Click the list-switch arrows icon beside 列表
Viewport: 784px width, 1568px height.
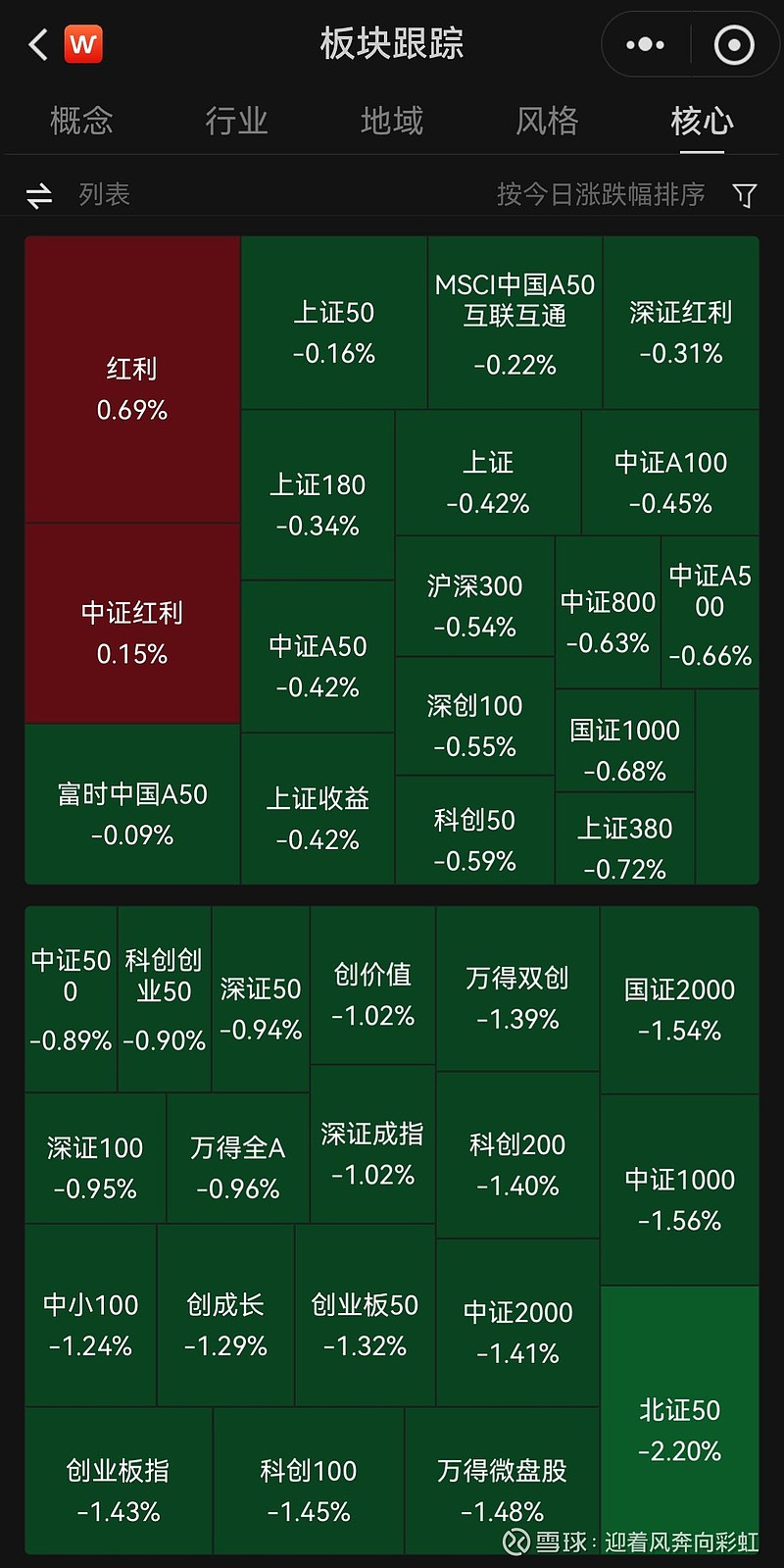[x=37, y=194]
